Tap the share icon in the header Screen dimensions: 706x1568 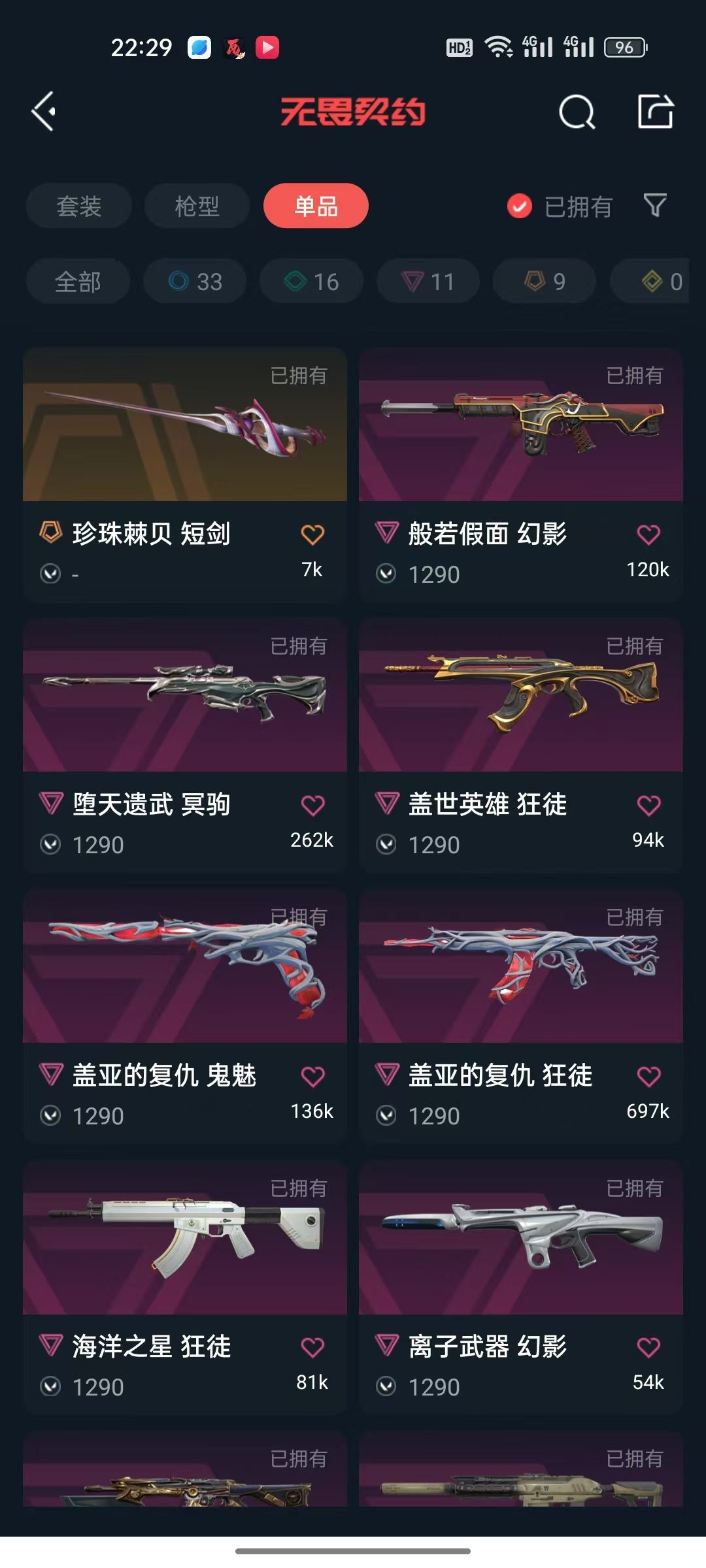click(x=656, y=111)
